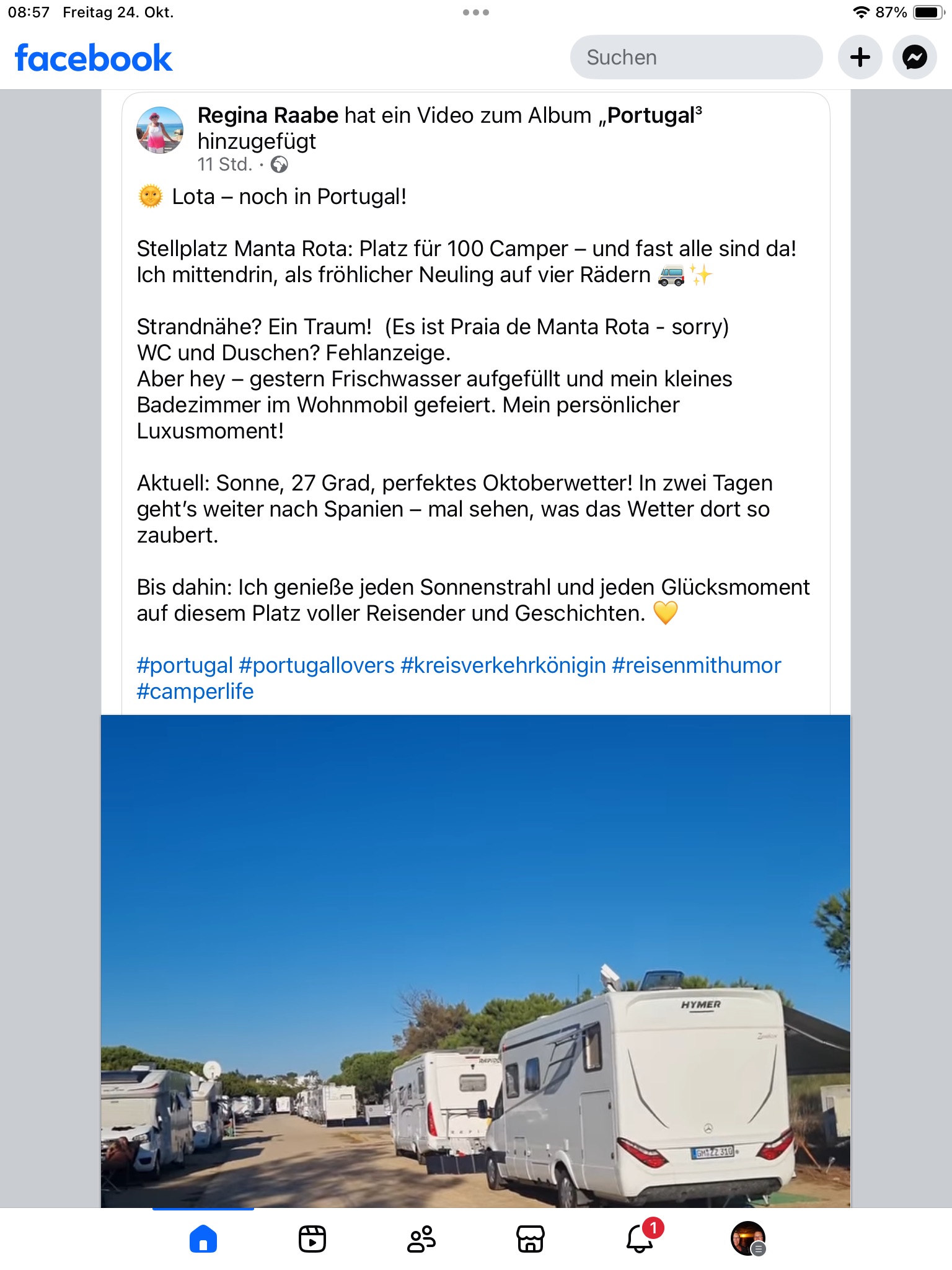Open the #kreisverkehrkönigin hashtag

(503, 665)
